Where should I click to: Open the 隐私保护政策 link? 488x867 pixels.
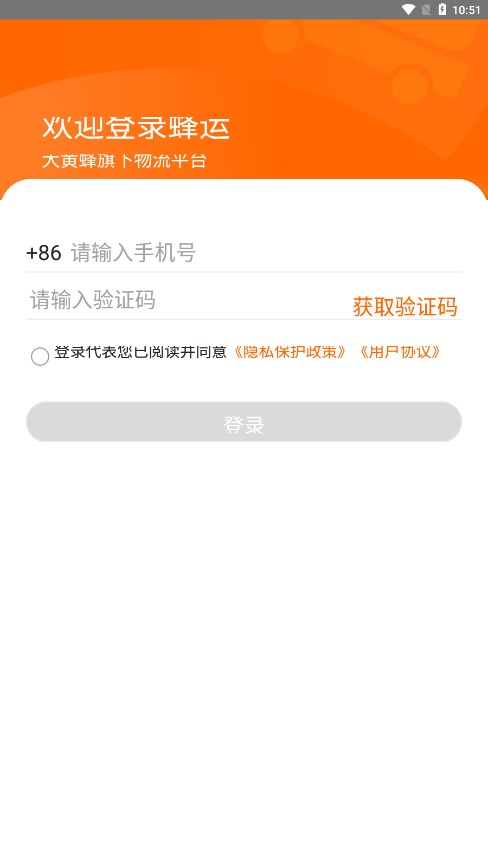(x=290, y=352)
